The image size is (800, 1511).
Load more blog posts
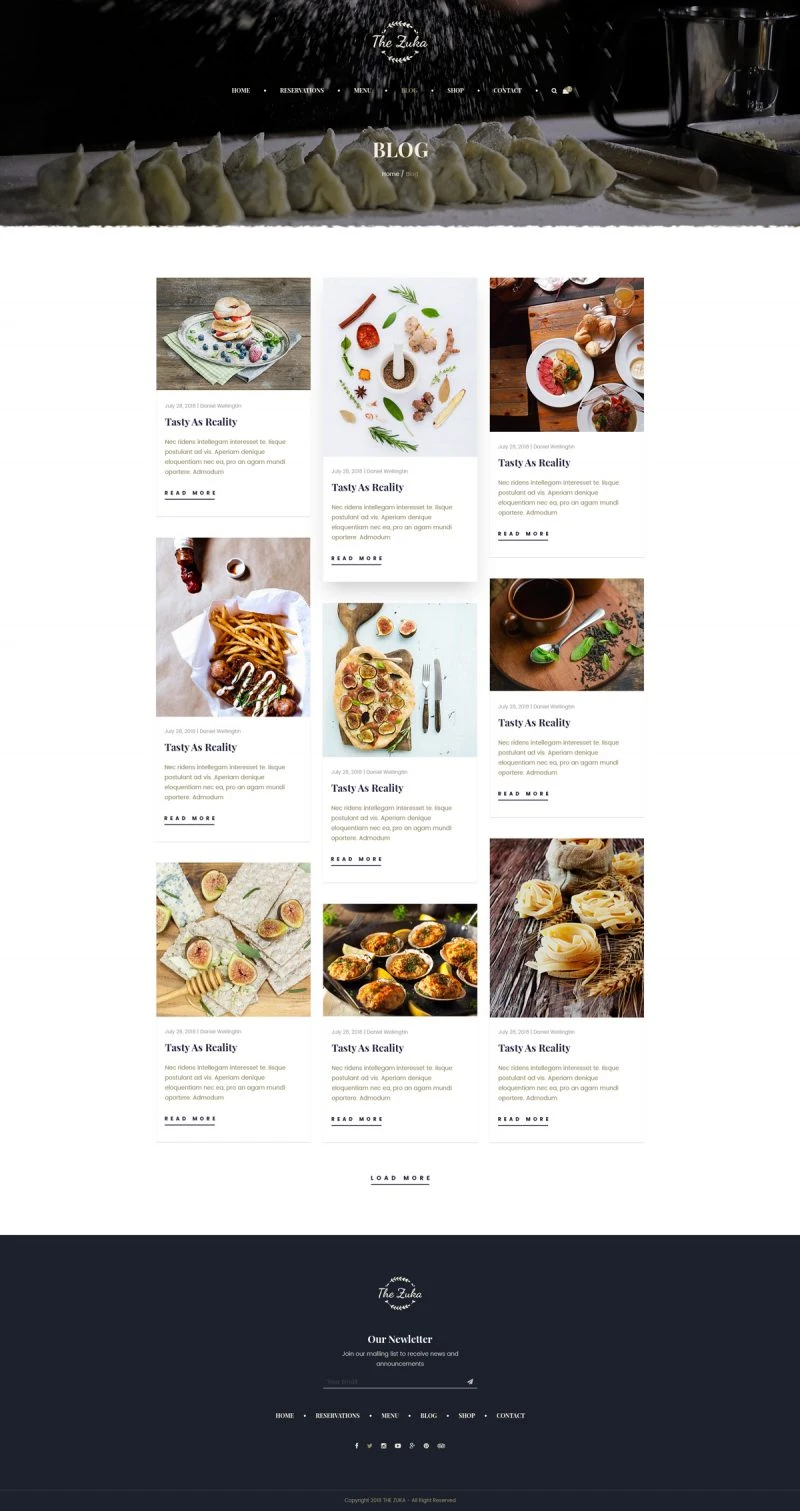tap(400, 1179)
